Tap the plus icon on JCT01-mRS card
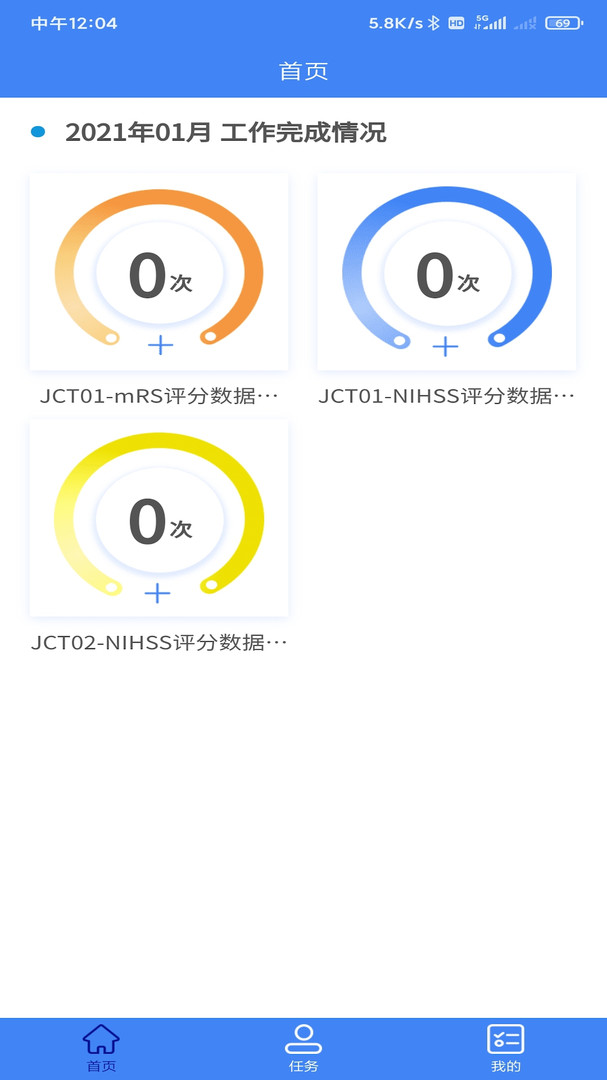 tap(161, 345)
